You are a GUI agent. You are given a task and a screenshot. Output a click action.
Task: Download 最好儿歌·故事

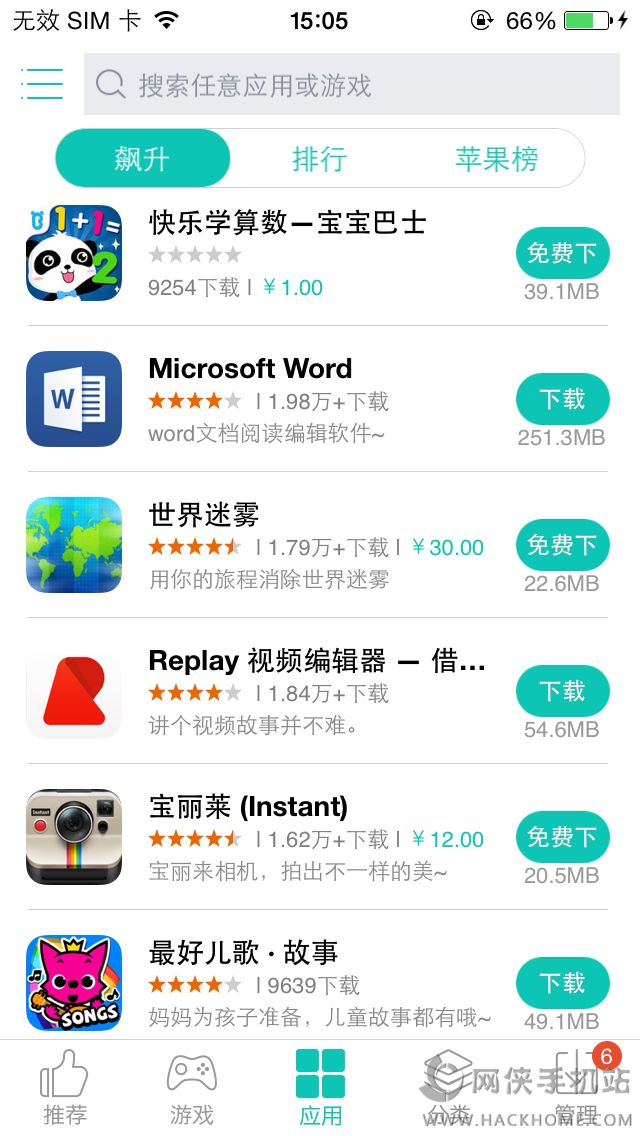[x=562, y=983]
